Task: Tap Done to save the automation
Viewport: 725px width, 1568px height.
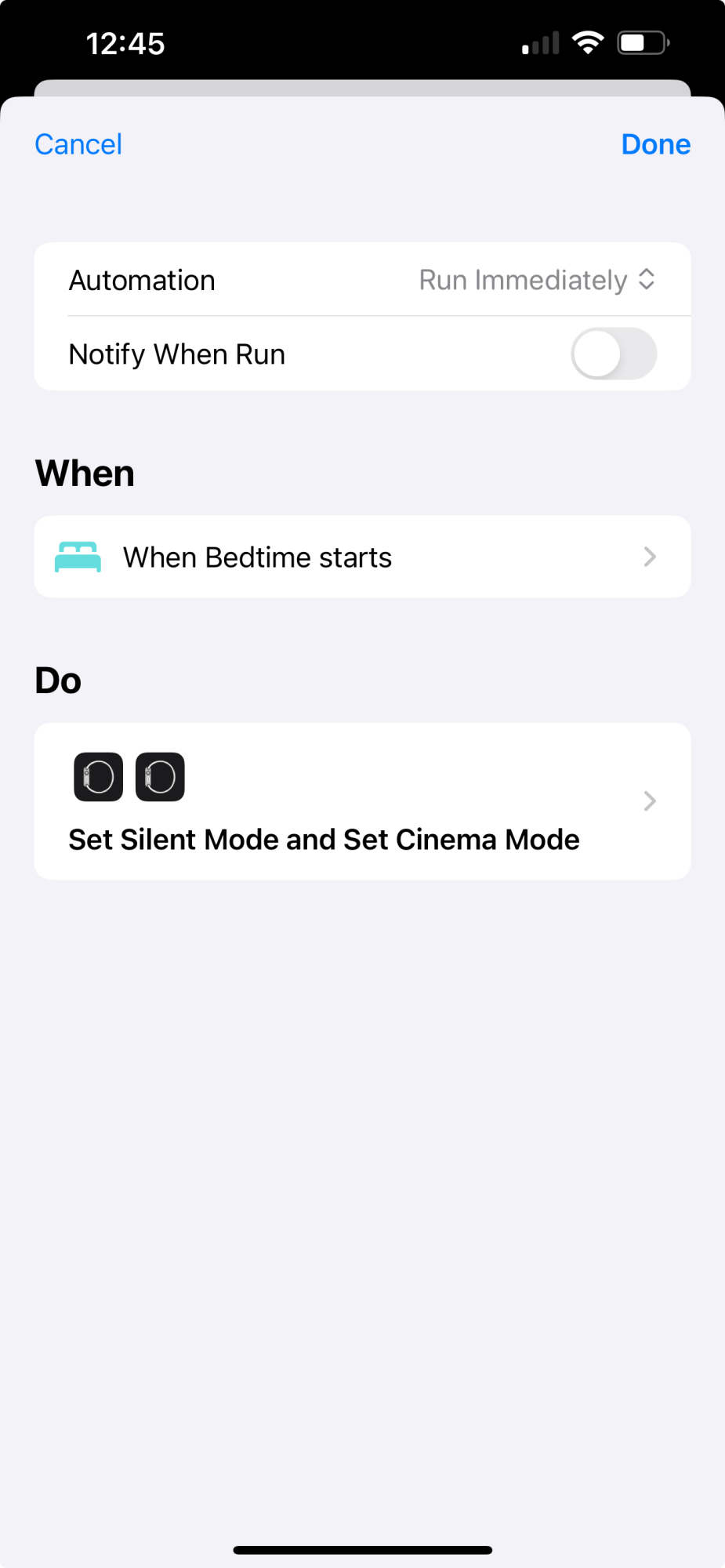Action: 655,144
